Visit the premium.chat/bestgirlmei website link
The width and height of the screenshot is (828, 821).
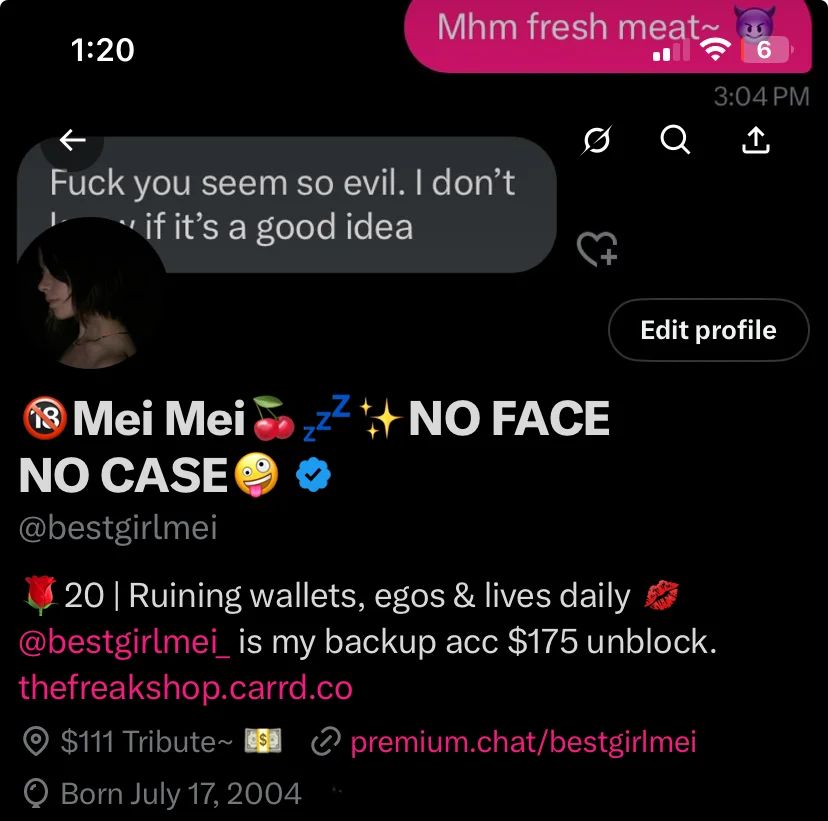tap(523, 742)
